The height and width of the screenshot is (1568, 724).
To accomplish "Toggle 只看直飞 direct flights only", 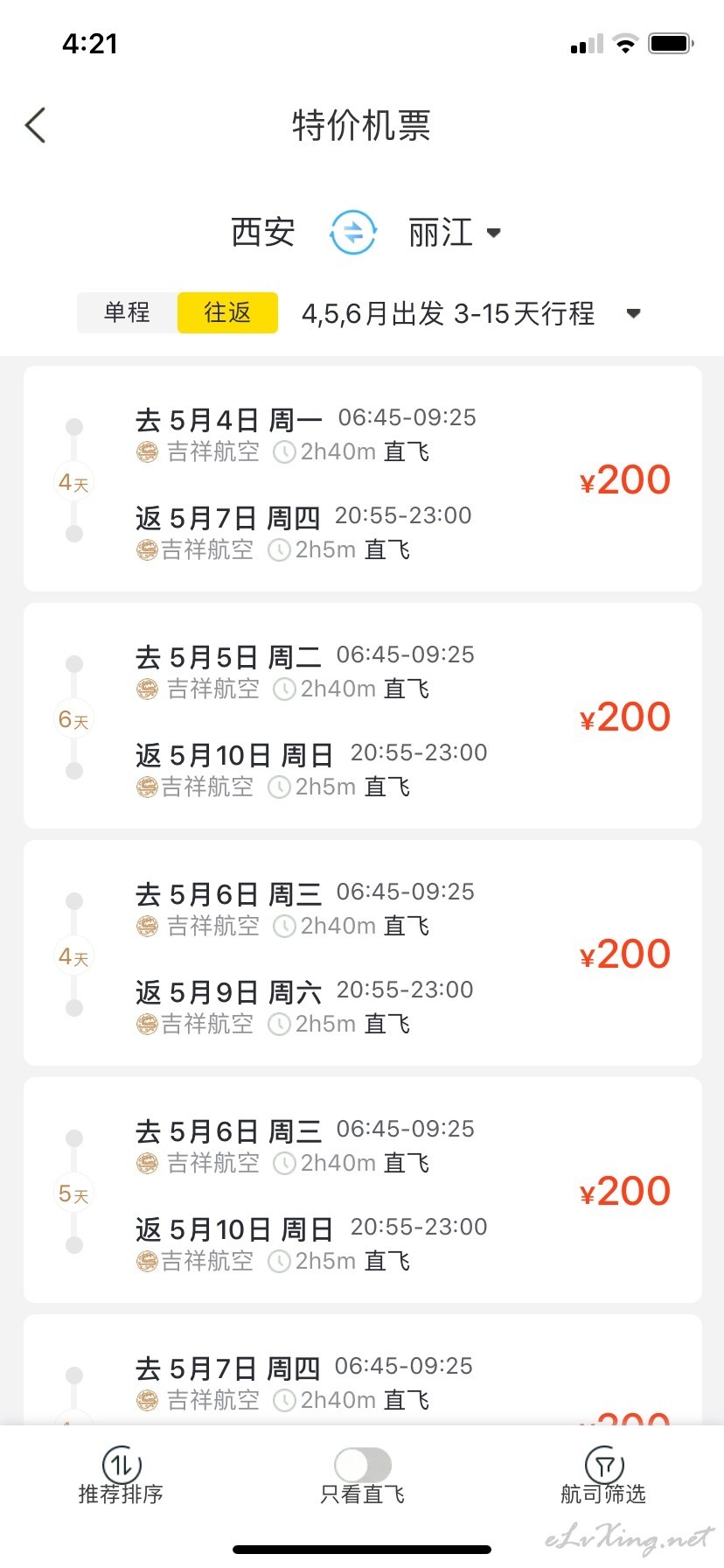I will tap(362, 1478).
